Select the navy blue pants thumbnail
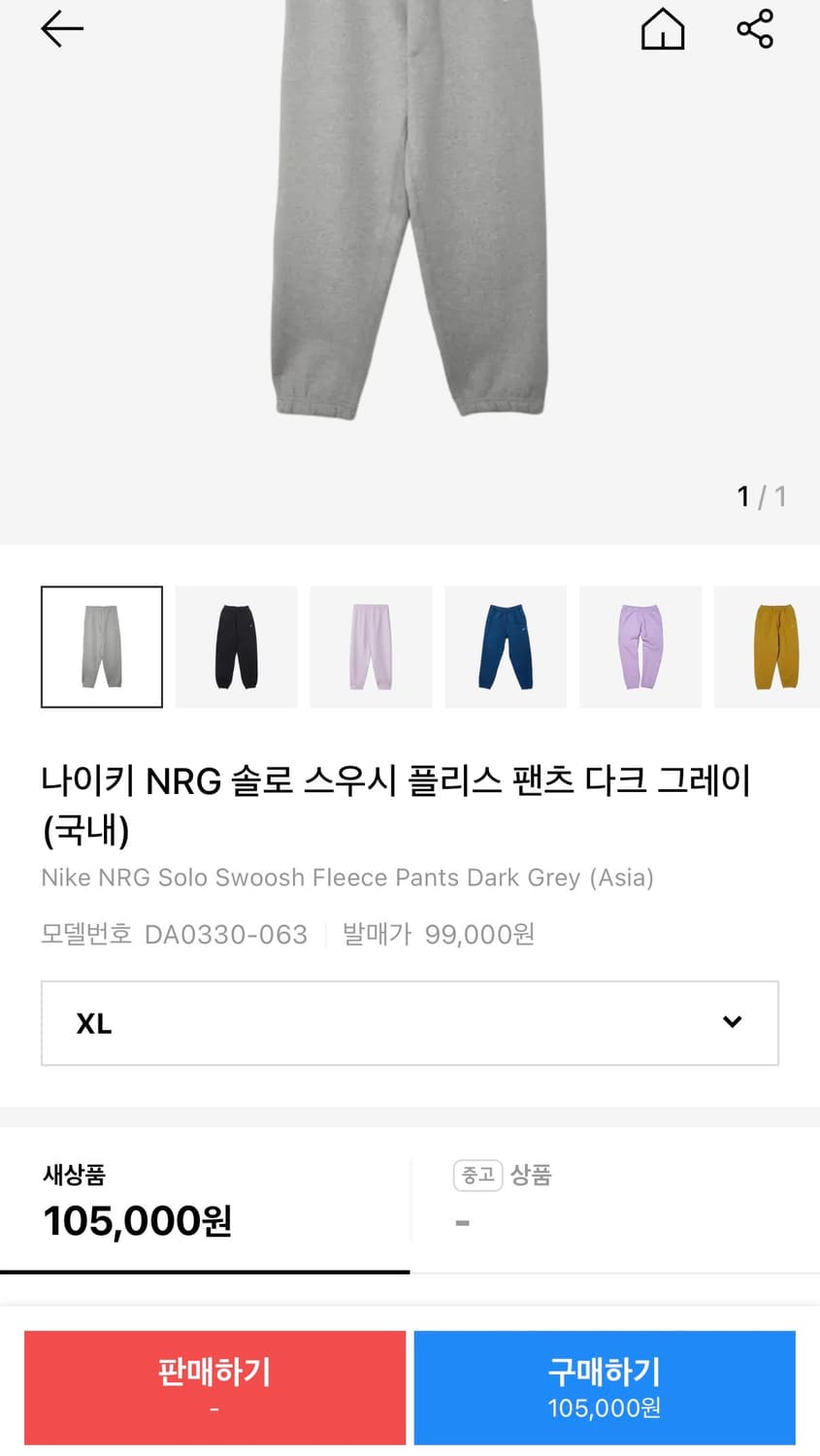This screenshot has height=1456, width=820. pyautogui.click(x=506, y=645)
